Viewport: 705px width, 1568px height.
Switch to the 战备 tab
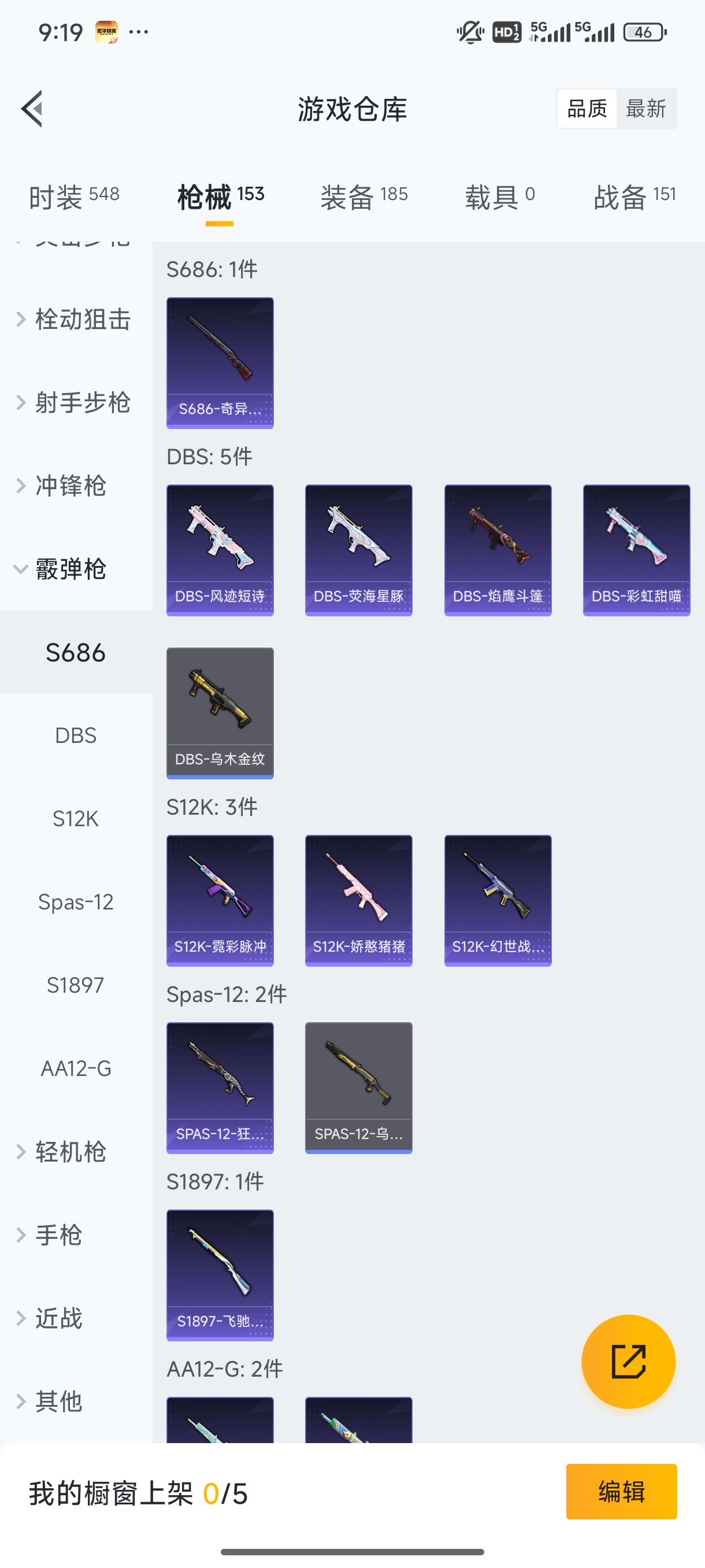coord(634,197)
